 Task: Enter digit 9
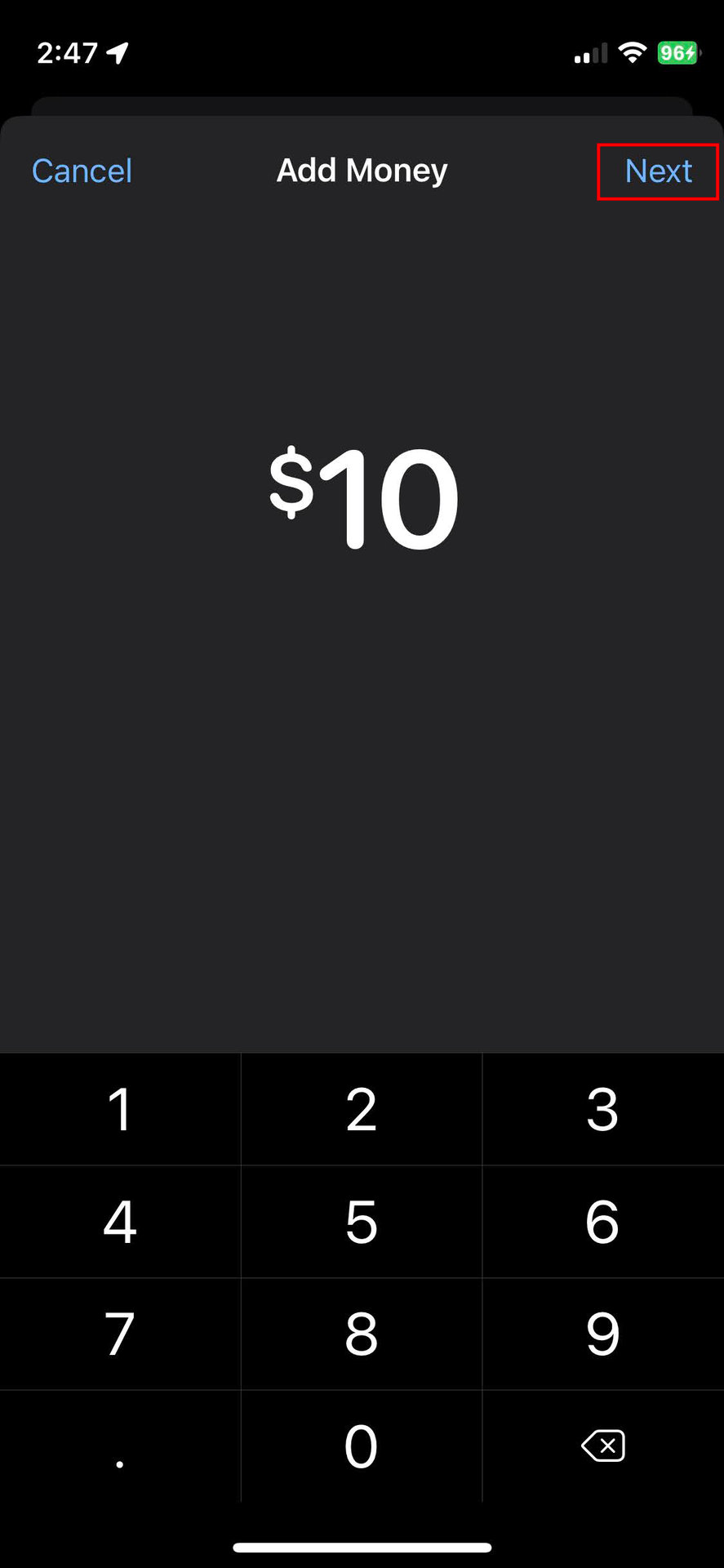click(602, 1334)
